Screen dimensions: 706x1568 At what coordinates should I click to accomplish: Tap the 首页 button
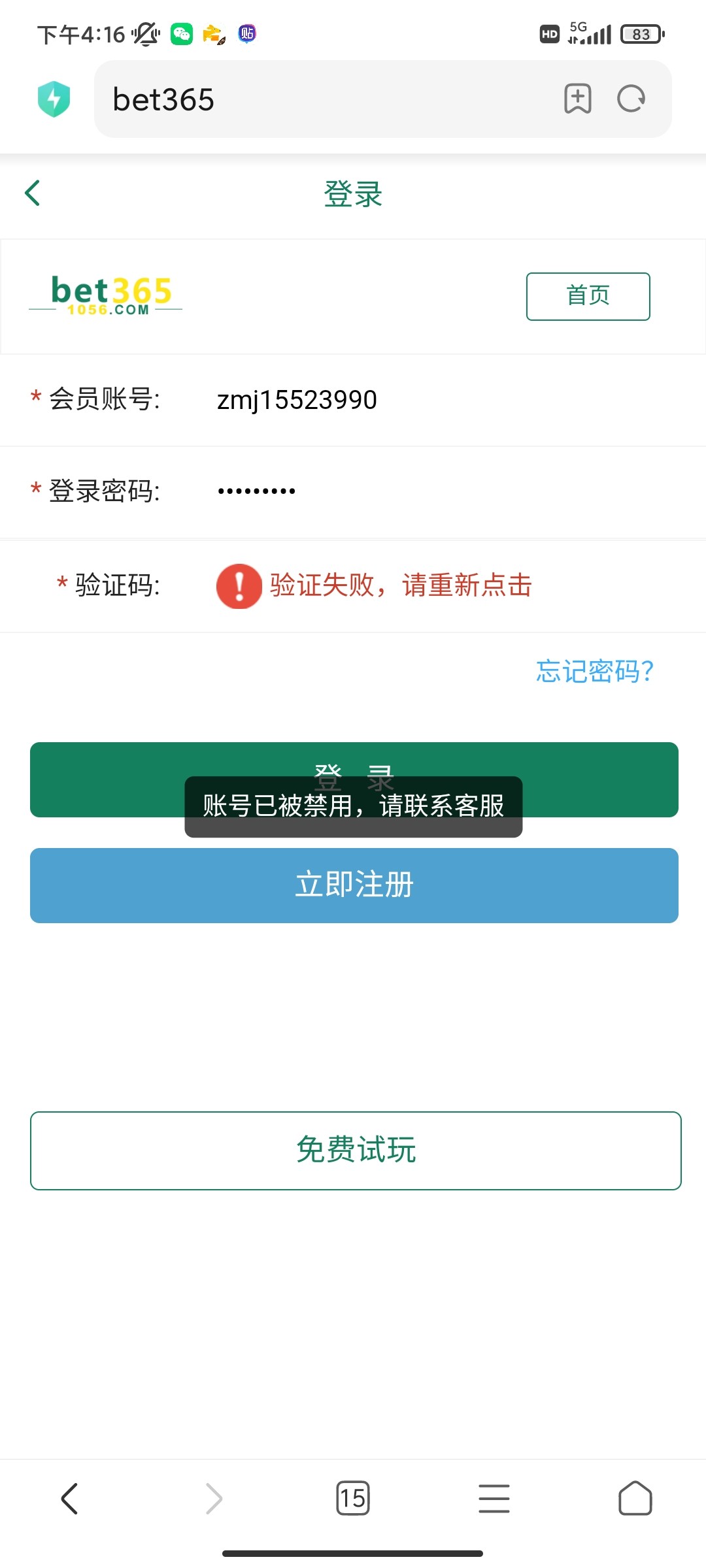point(588,296)
